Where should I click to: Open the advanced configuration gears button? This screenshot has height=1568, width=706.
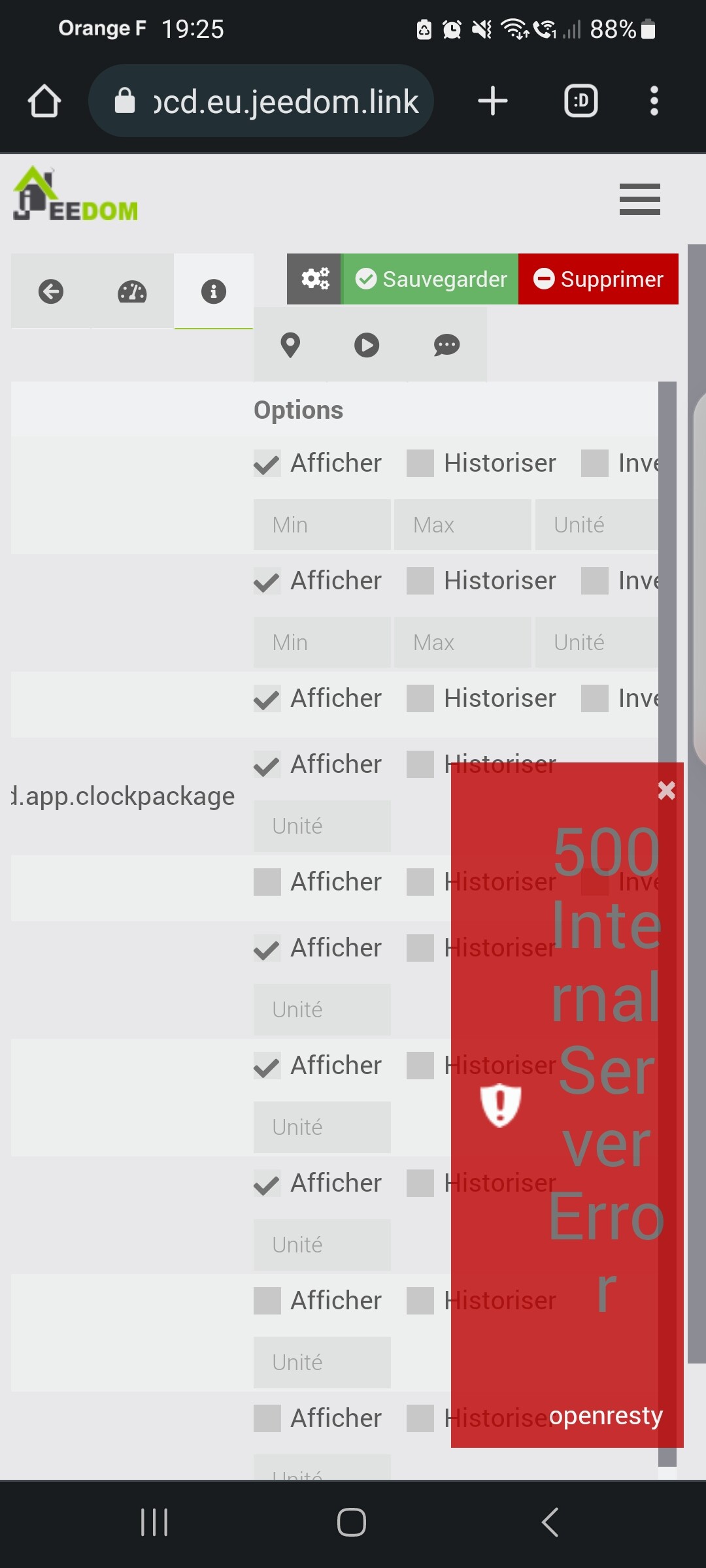pos(314,279)
